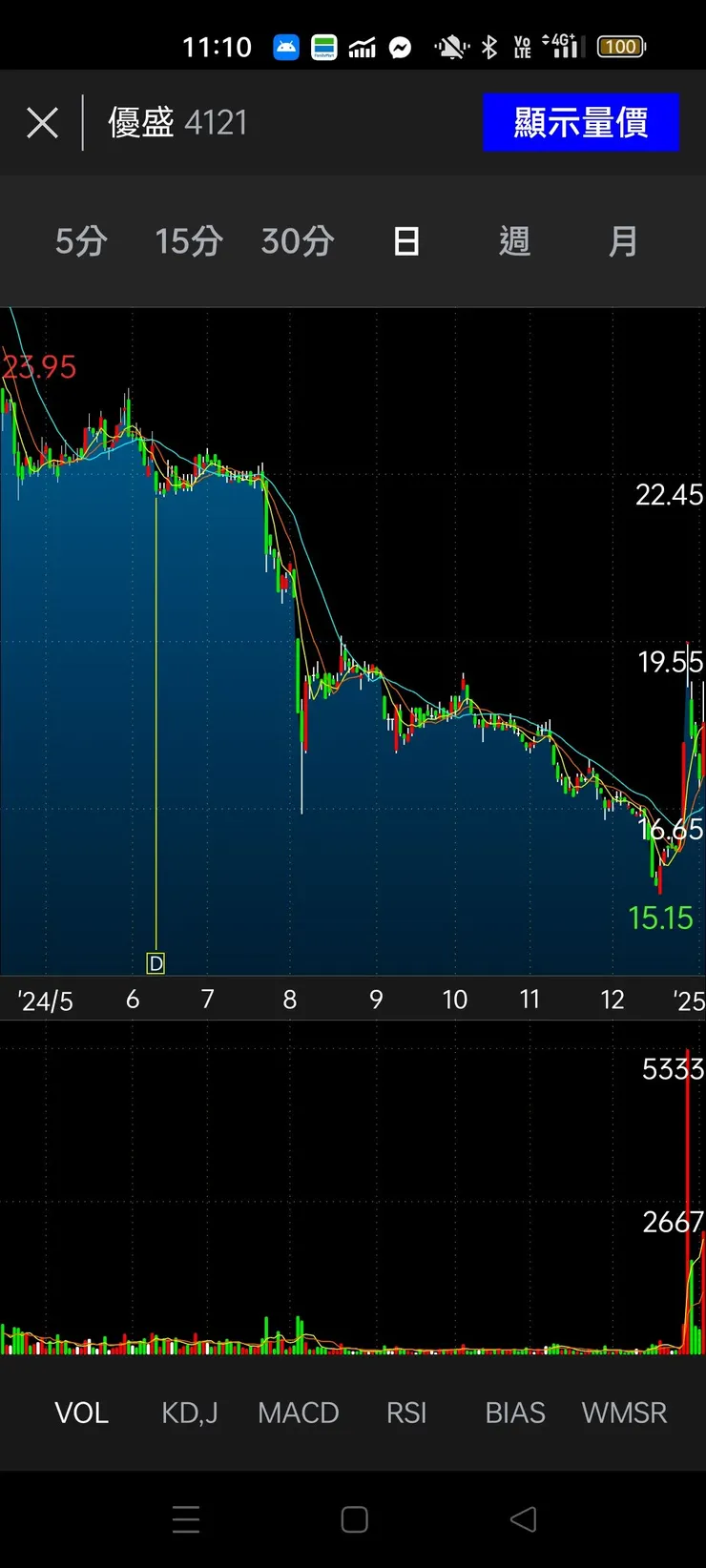Screen dimensions: 706x1568
Task: Open recent apps from navigation bar
Action: [186, 1519]
